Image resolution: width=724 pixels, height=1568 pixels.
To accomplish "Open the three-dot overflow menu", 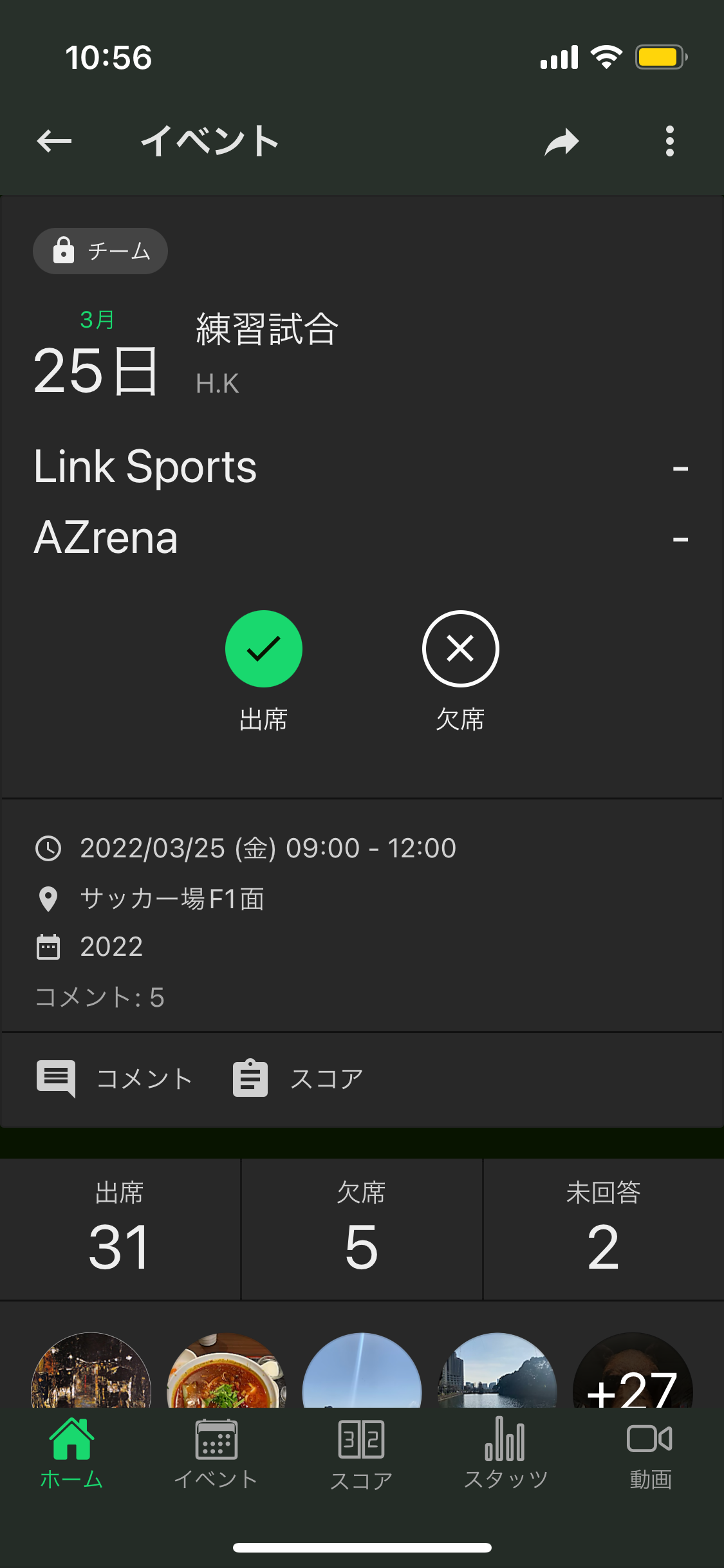I will coord(669,141).
